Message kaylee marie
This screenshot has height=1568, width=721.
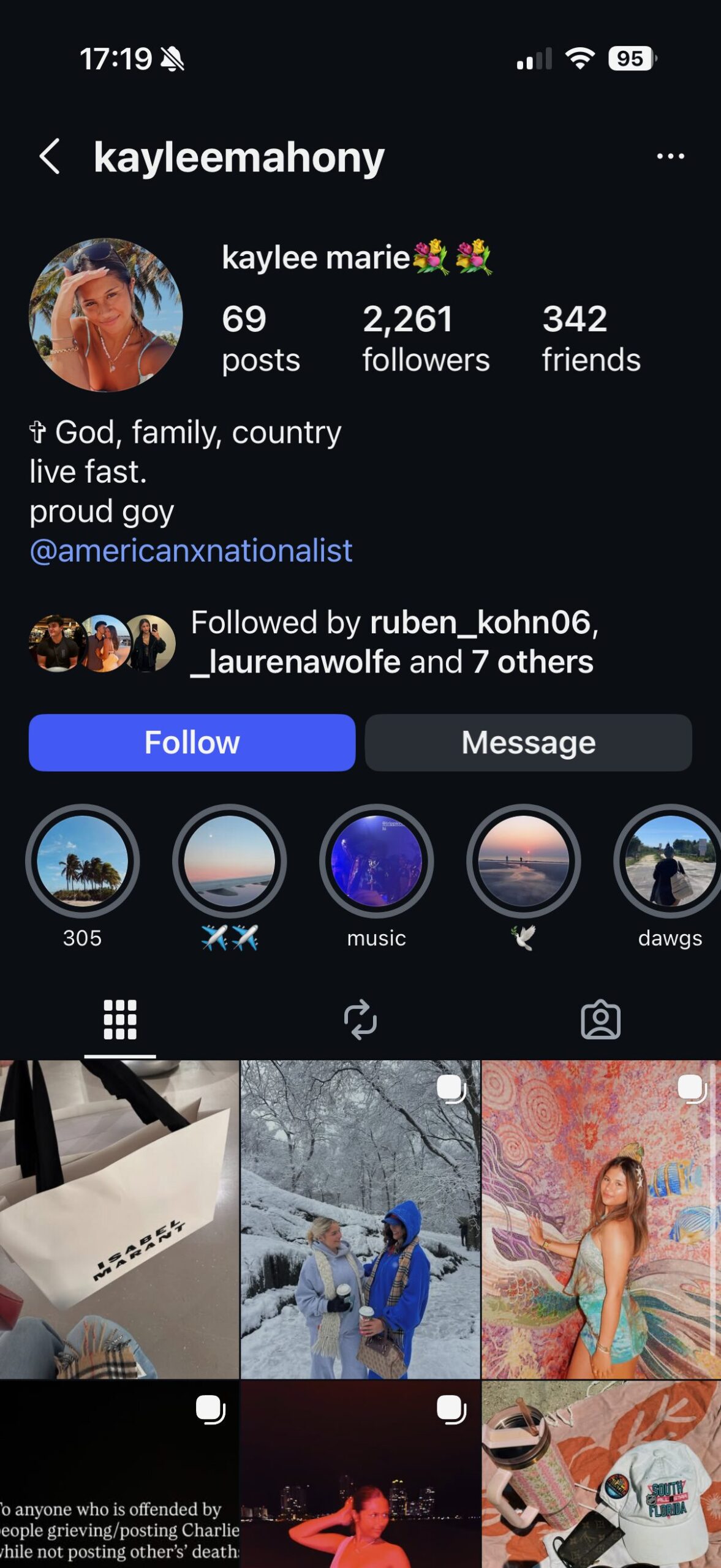(528, 742)
